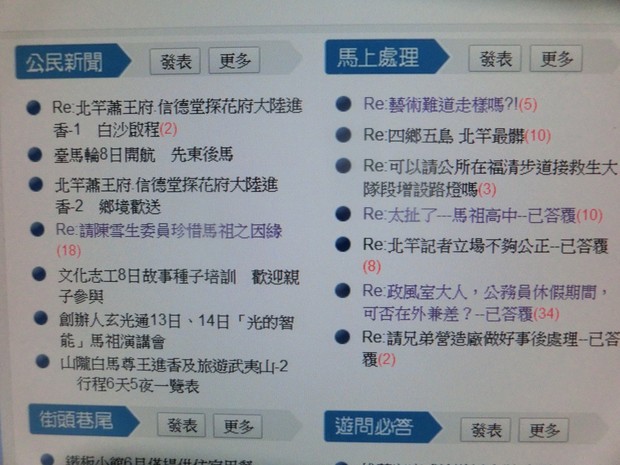Open 更多 in 馬上處理 section

click(x=555, y=58)
